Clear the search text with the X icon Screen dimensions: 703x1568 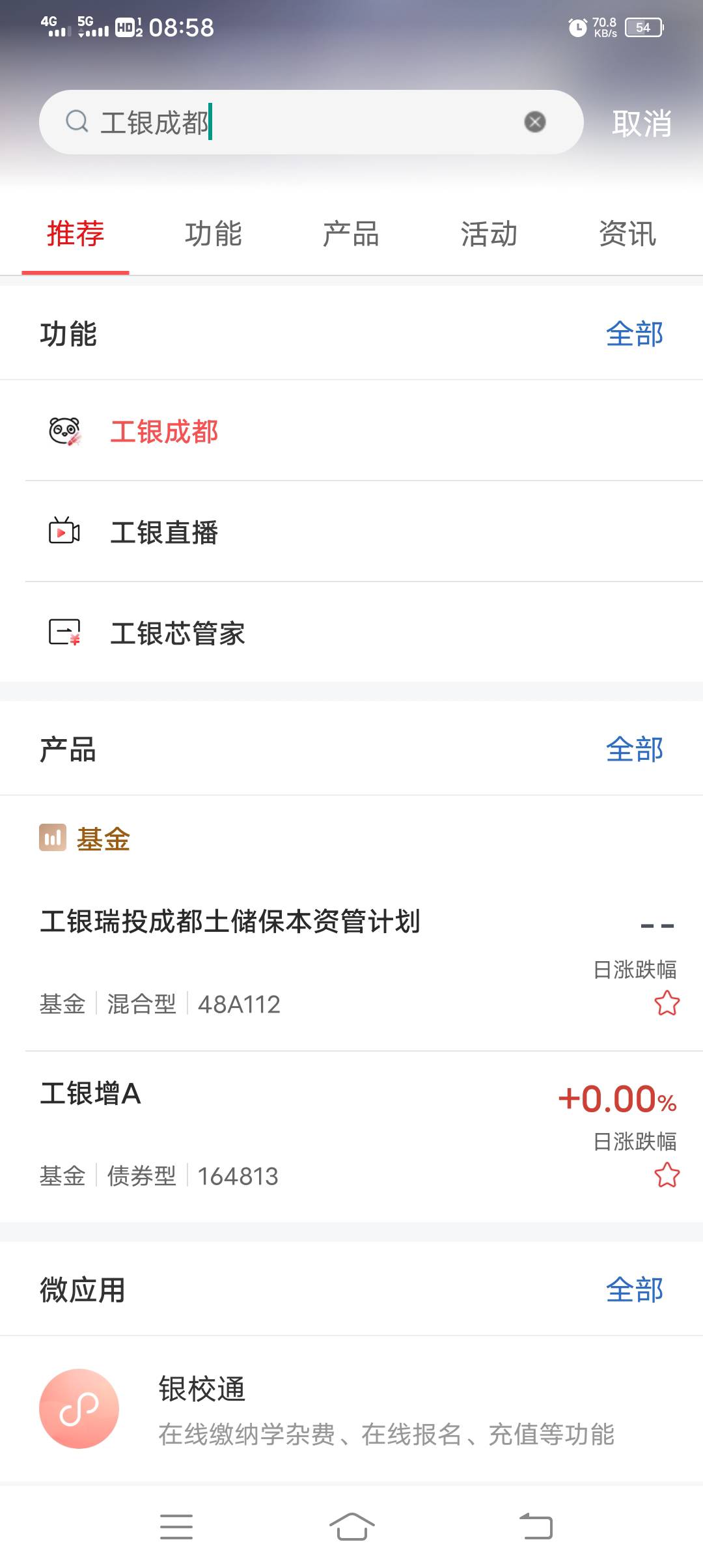[535, 122]
